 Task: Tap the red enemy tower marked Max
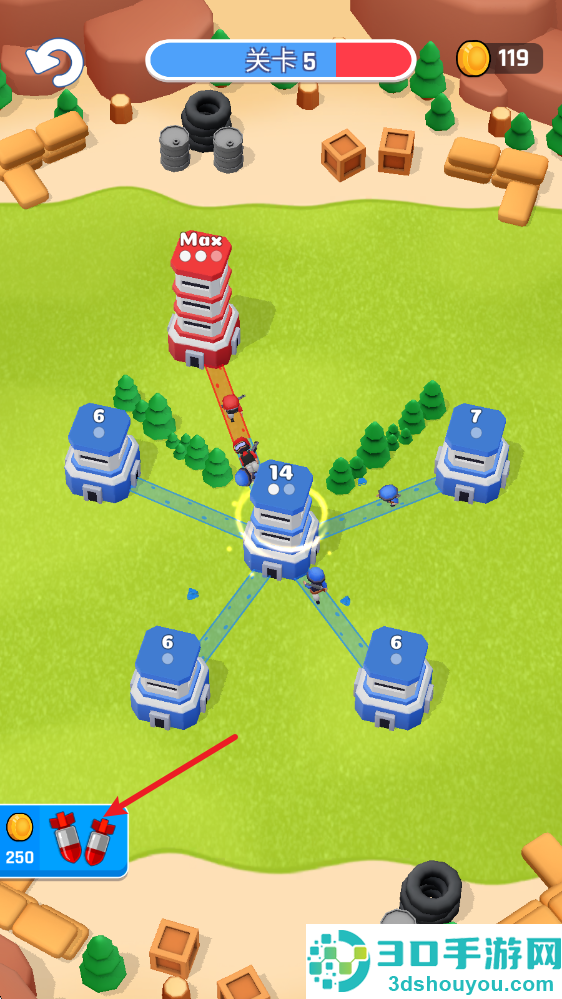[x=203, y=299]
